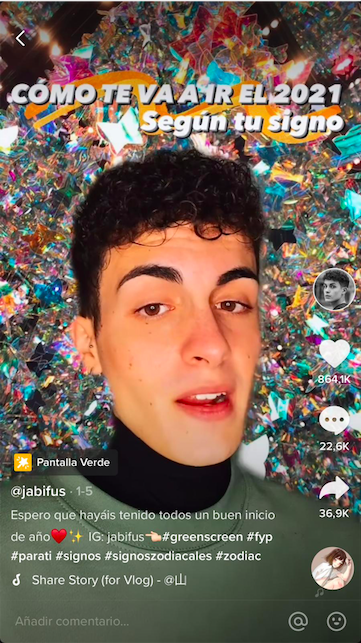Tap the Añadir comentario field

click(72, 621)
